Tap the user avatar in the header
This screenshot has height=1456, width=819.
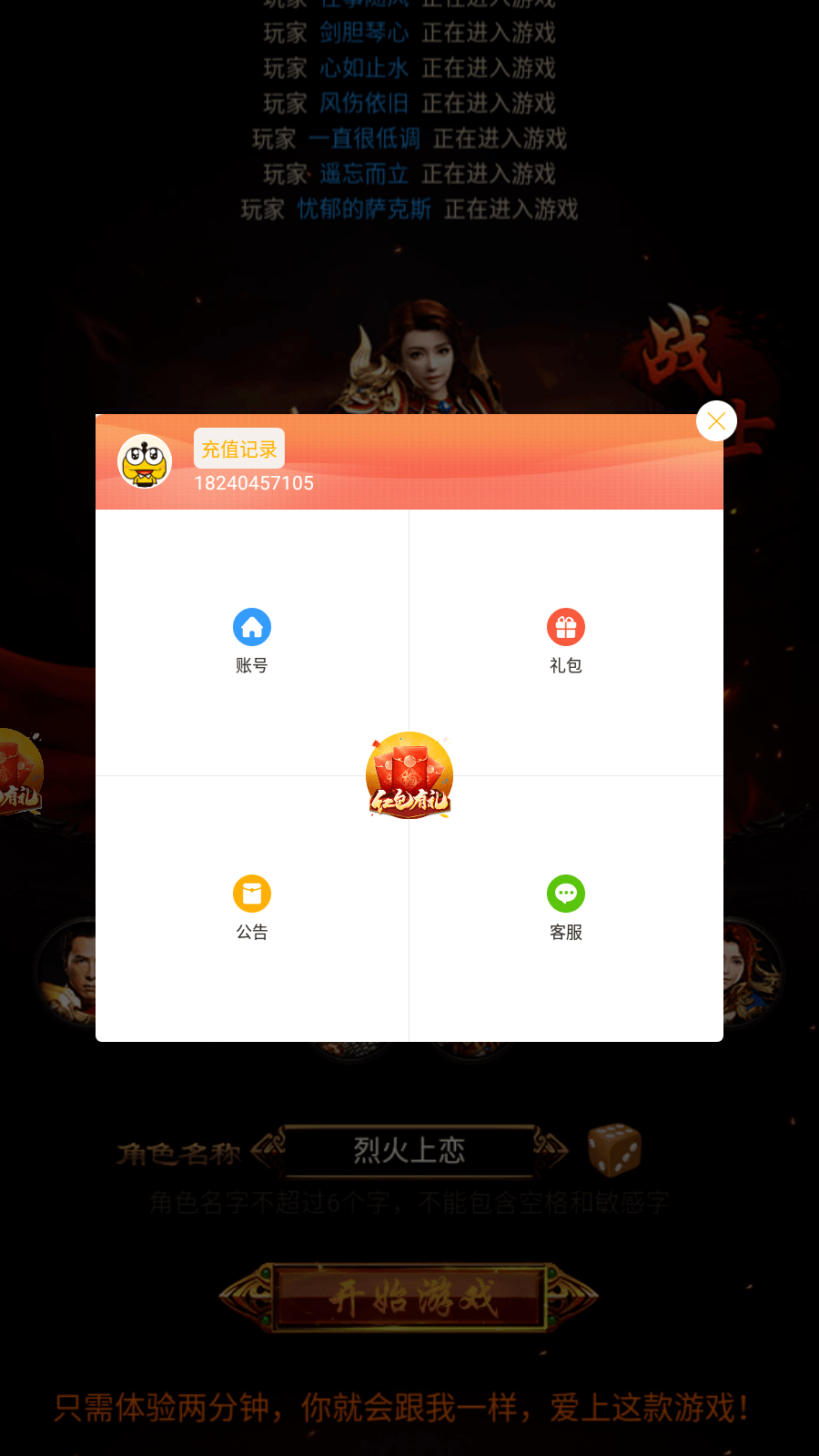146,460
